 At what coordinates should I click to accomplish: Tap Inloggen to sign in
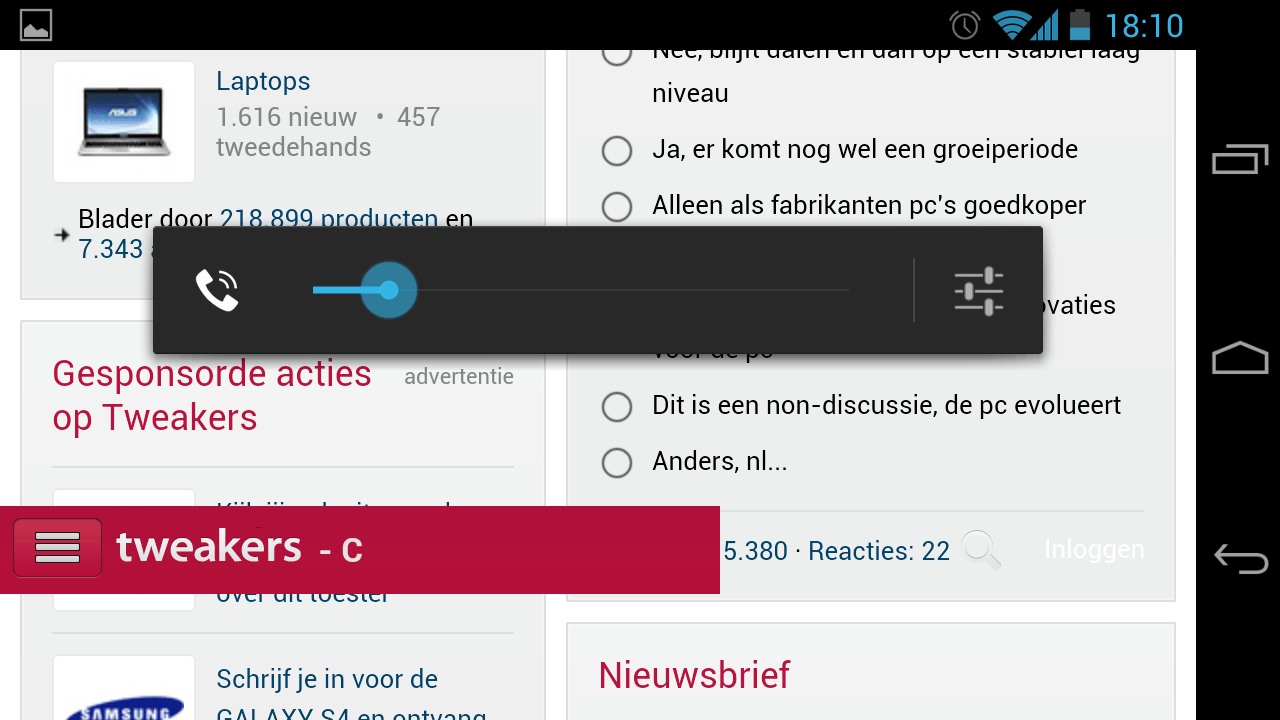[x=1094, y=550]
